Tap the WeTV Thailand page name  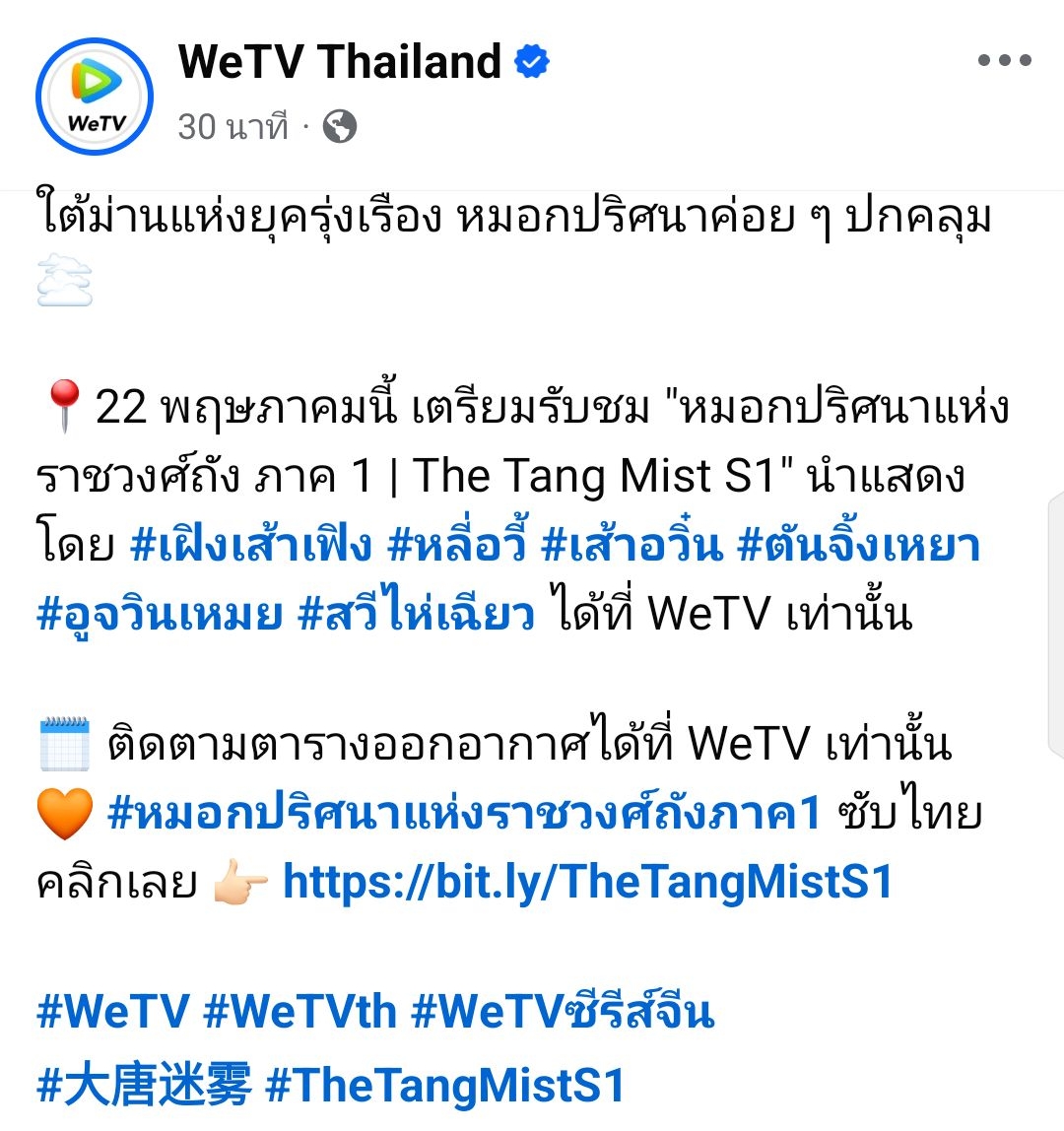pos(339,61)
